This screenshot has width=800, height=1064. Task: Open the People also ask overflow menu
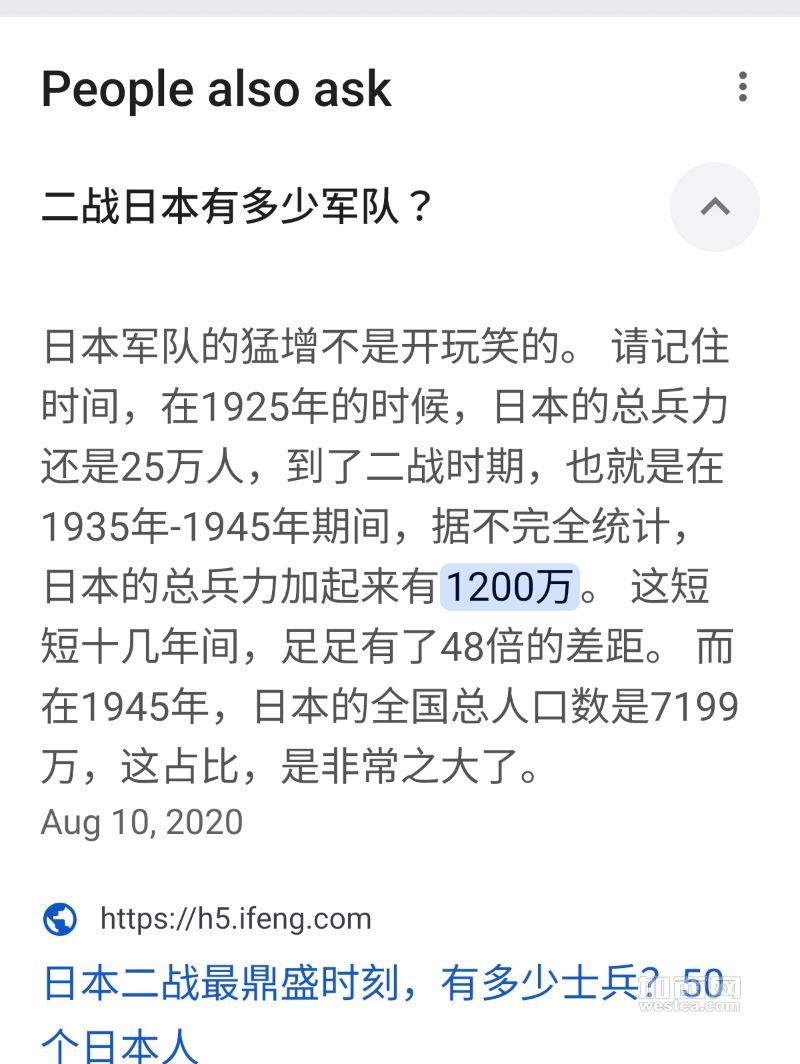point(742,87)
